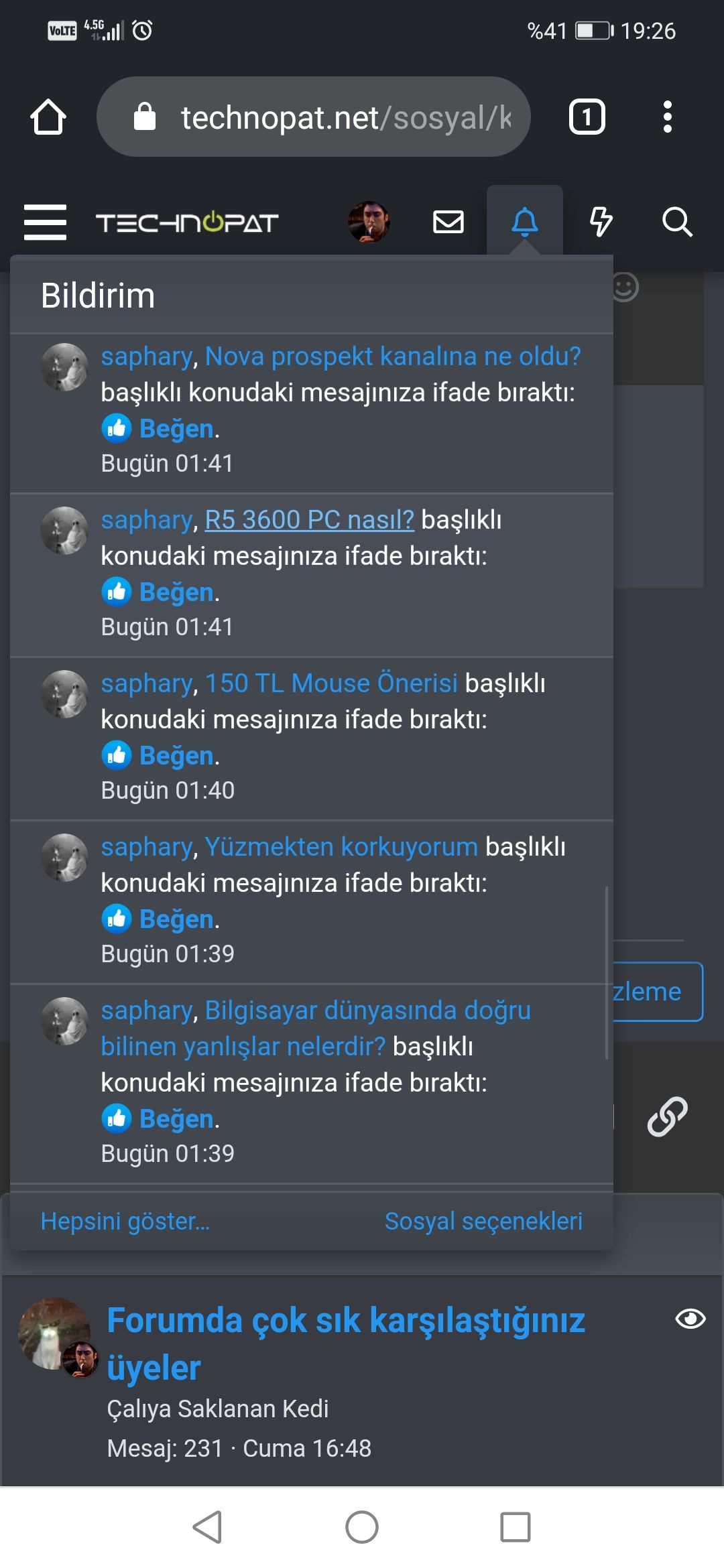Tap the TECHNOPAT logo to go home
The height and width of the screenshot is (1568, 724).
[x=187, y=222]
